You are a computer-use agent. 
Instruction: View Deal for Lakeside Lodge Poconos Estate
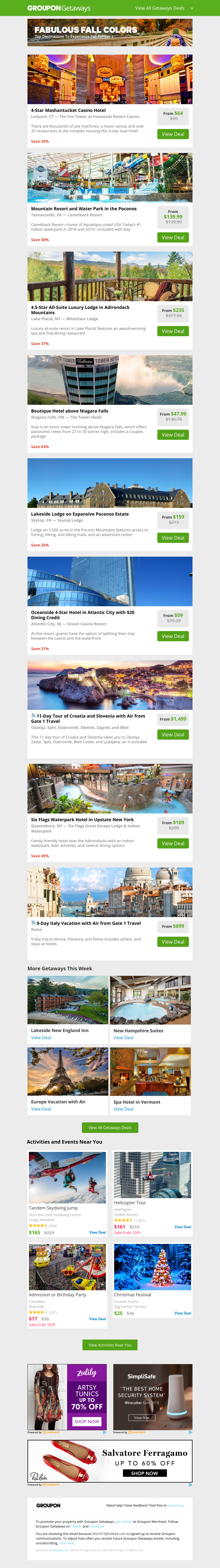point(173,537)
